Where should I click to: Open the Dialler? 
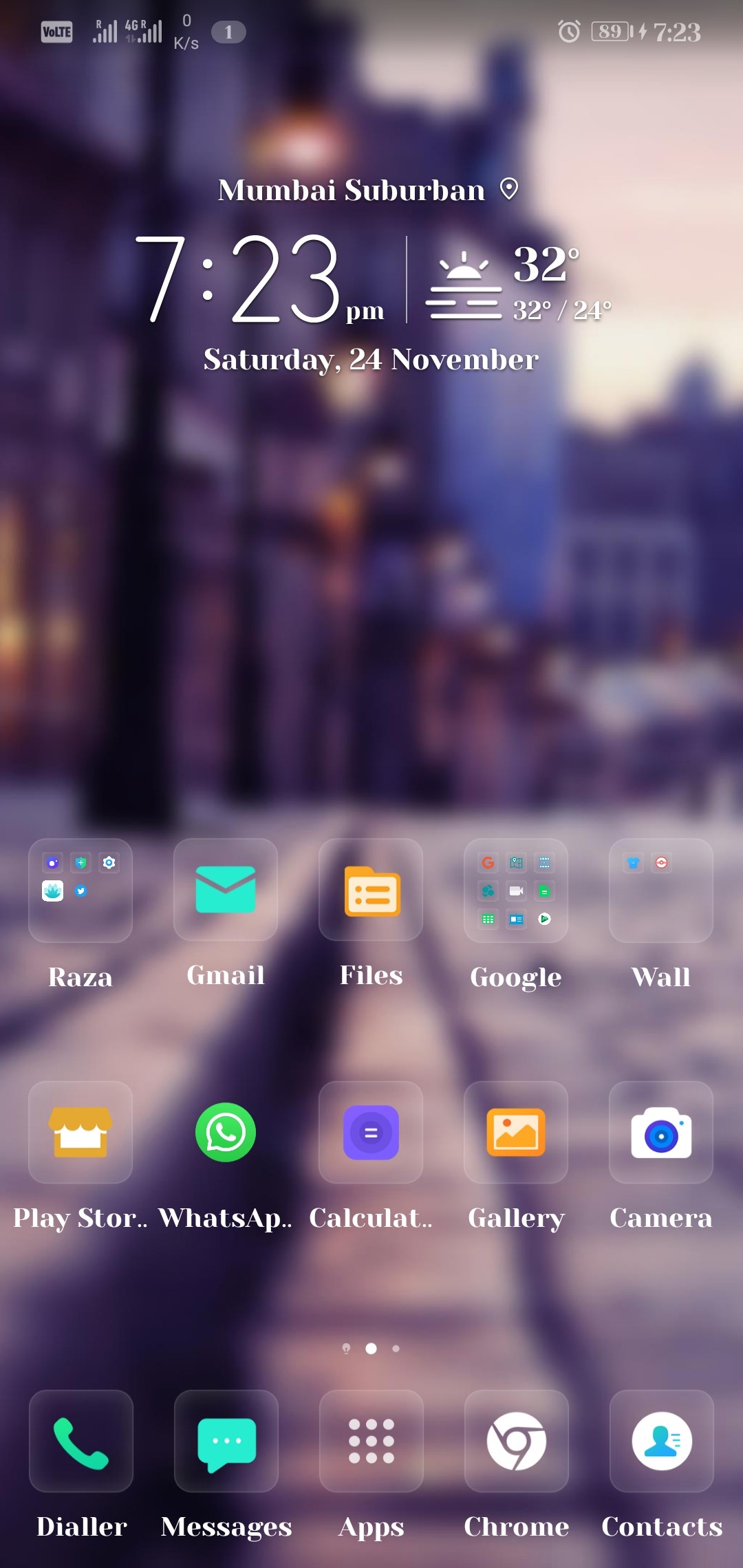click(x=81, y=1441)
